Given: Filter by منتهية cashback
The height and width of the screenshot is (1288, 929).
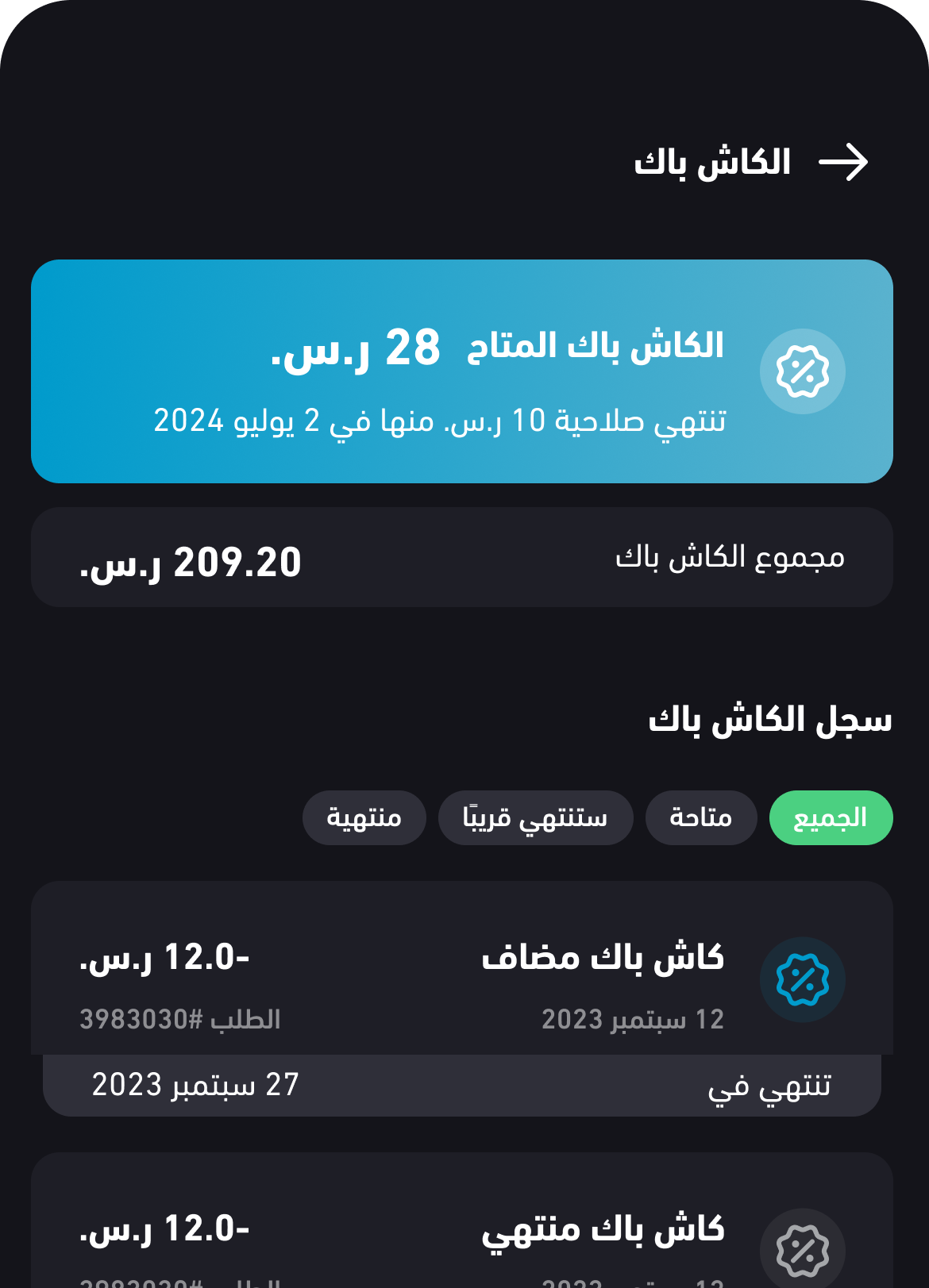Looking at the screenshot, I should (x=364, y=817).
